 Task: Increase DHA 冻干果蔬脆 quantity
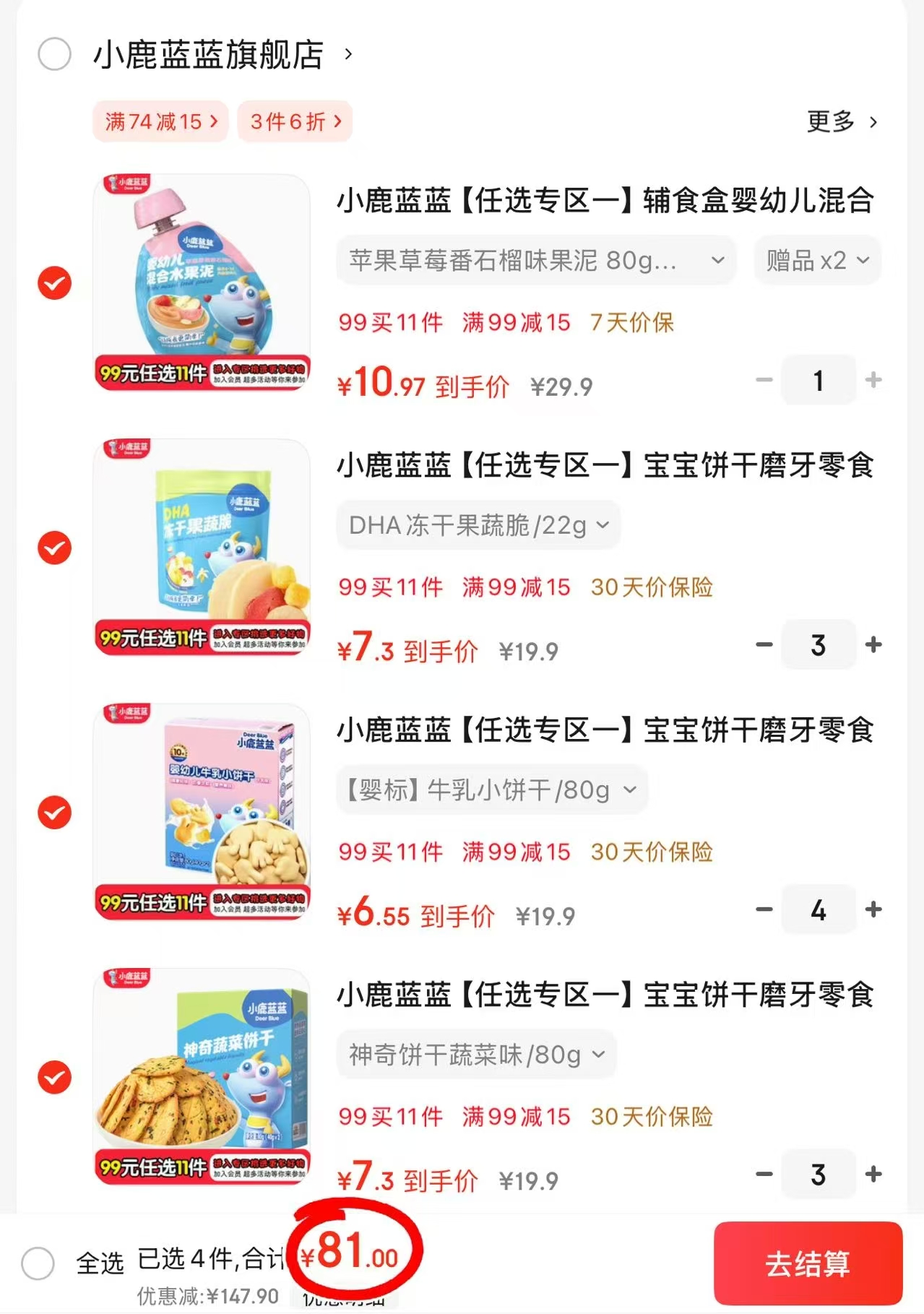(874, 645)
